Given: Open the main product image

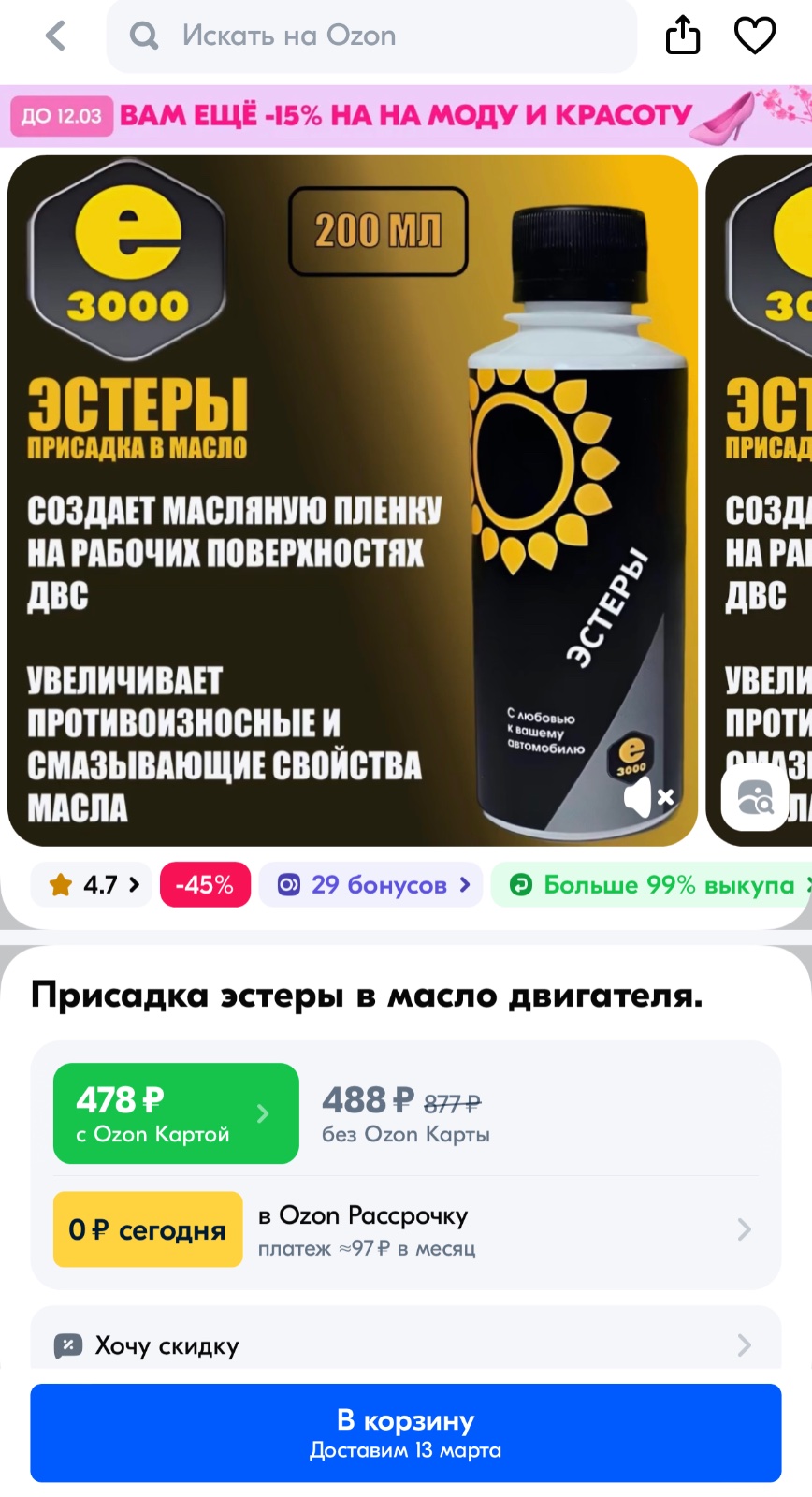Looking at the screenshot, I should pyautogui.click(x=353, y=501).
